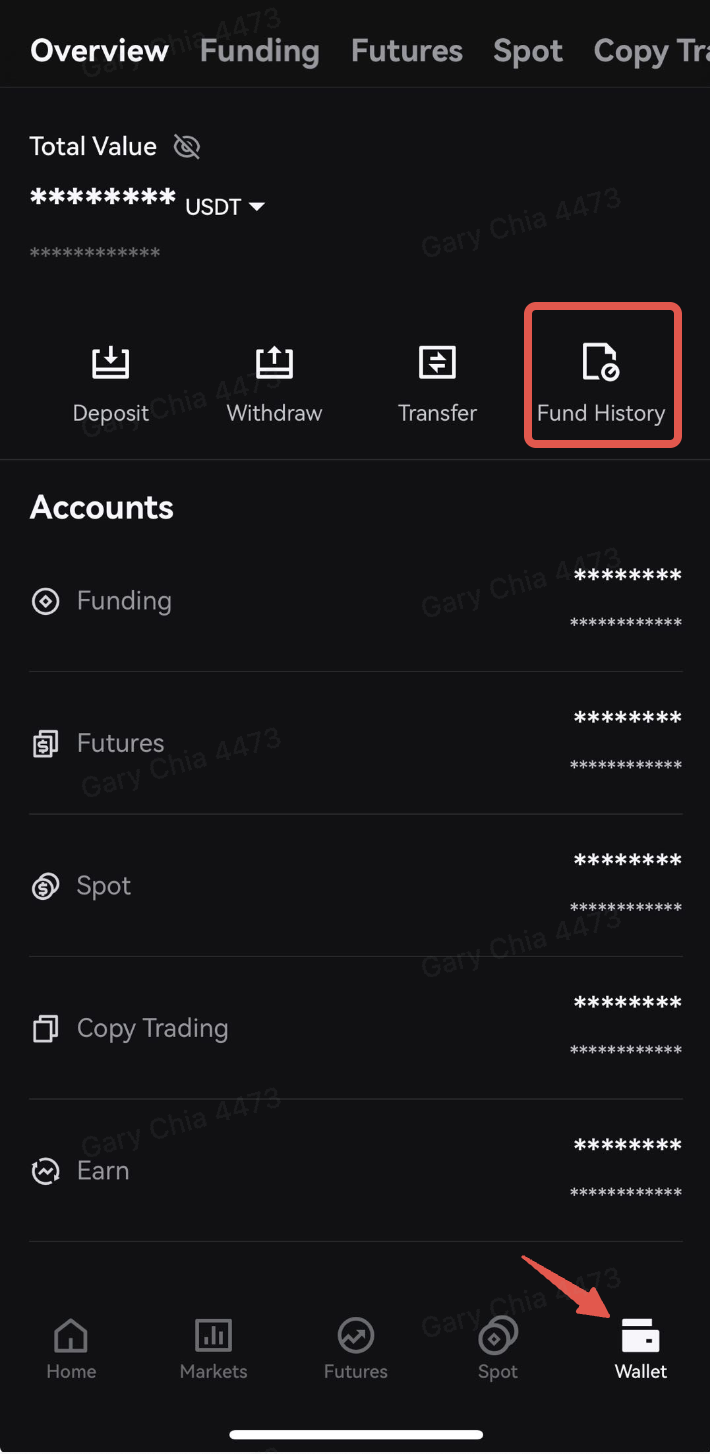Viewport: 710px width, 1454px height.
Task: Open the USDT currency dropdown
Action: 225,207
